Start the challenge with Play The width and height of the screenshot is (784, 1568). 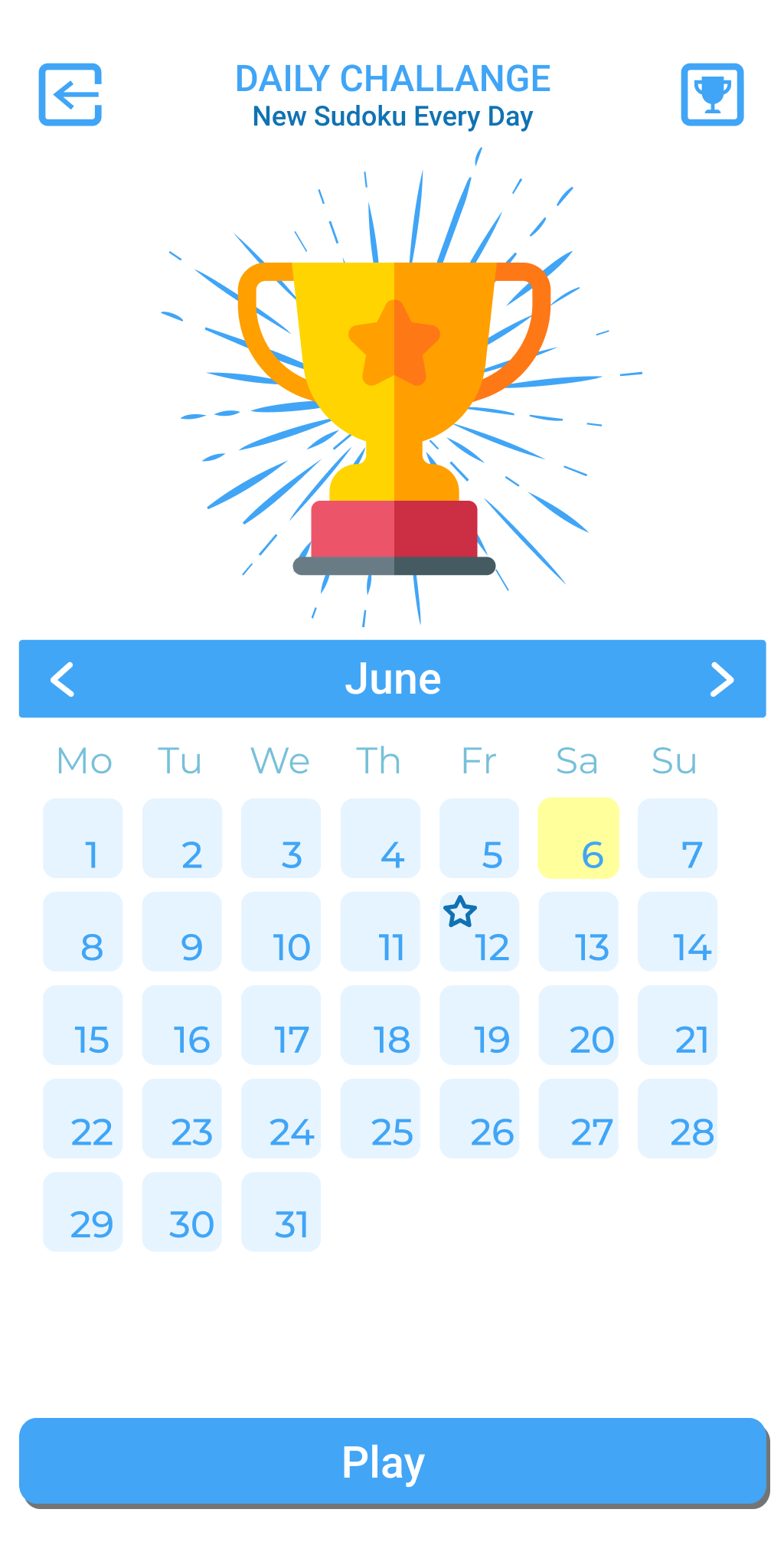coord(393,1462)
